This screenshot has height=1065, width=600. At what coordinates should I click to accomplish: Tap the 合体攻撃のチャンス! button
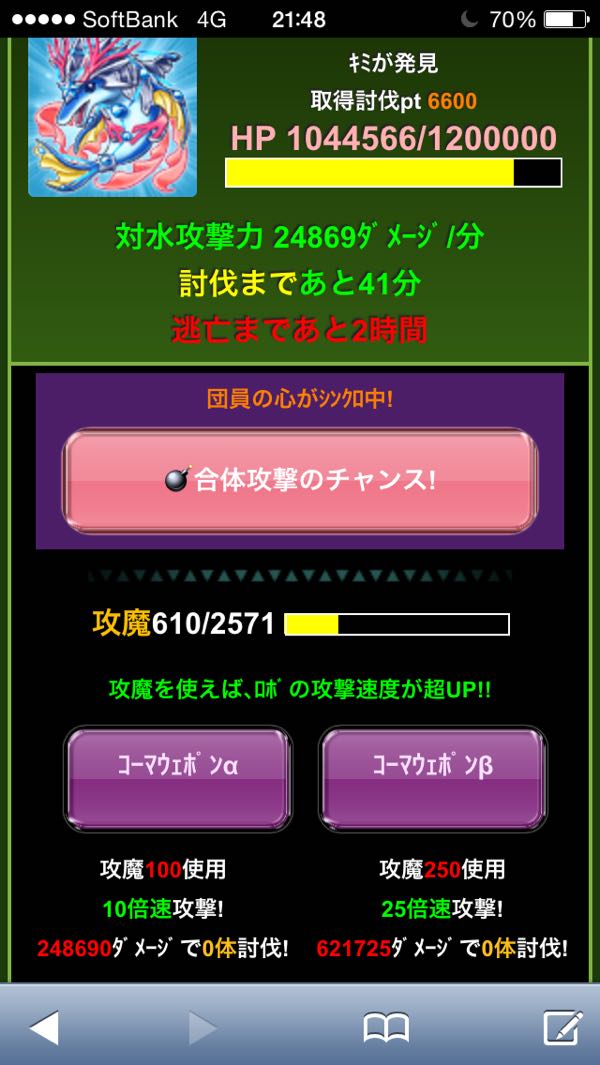point(300,479)
